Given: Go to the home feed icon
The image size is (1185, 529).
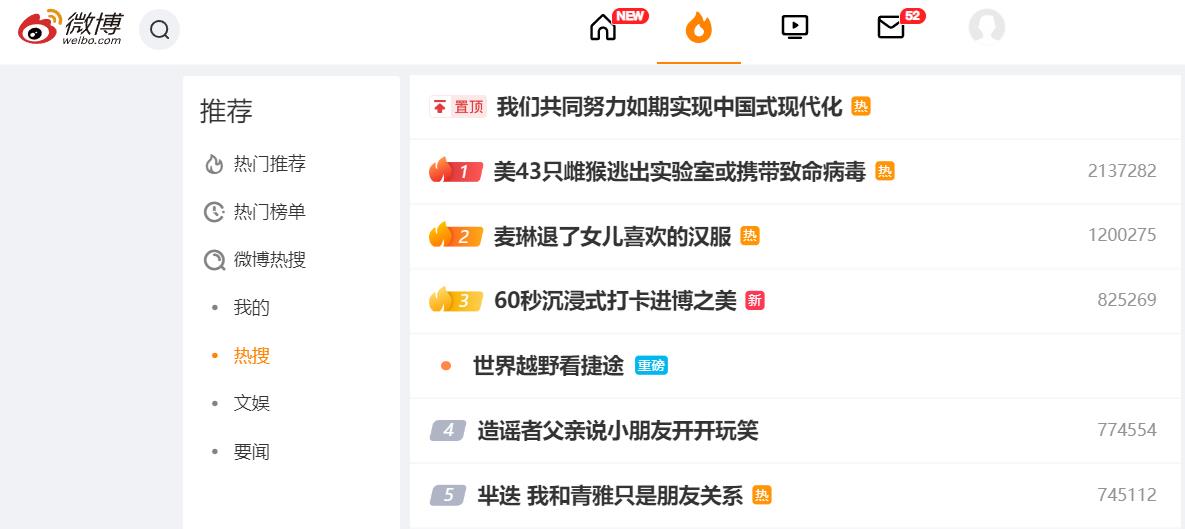Looking at the screenshot, I should click(x=604, y=28).
